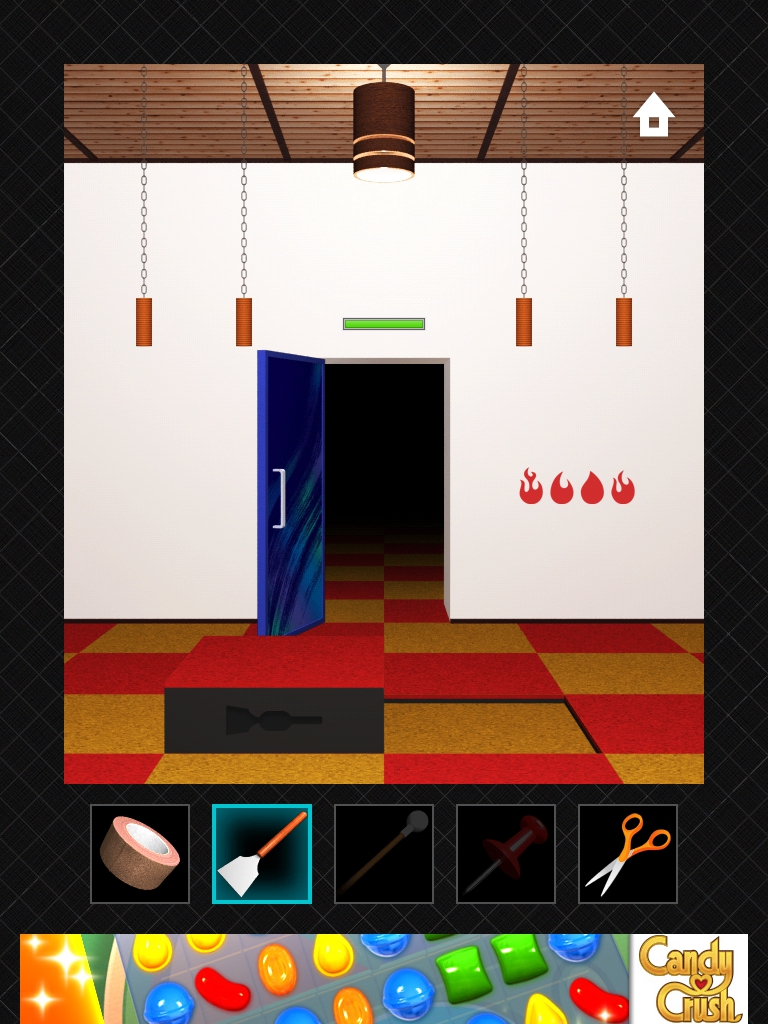Image resolution: width=768 pixels, height=1024 pixels.
Task: Select the black-tipped stick inventory item
Action: coord(384,854)
